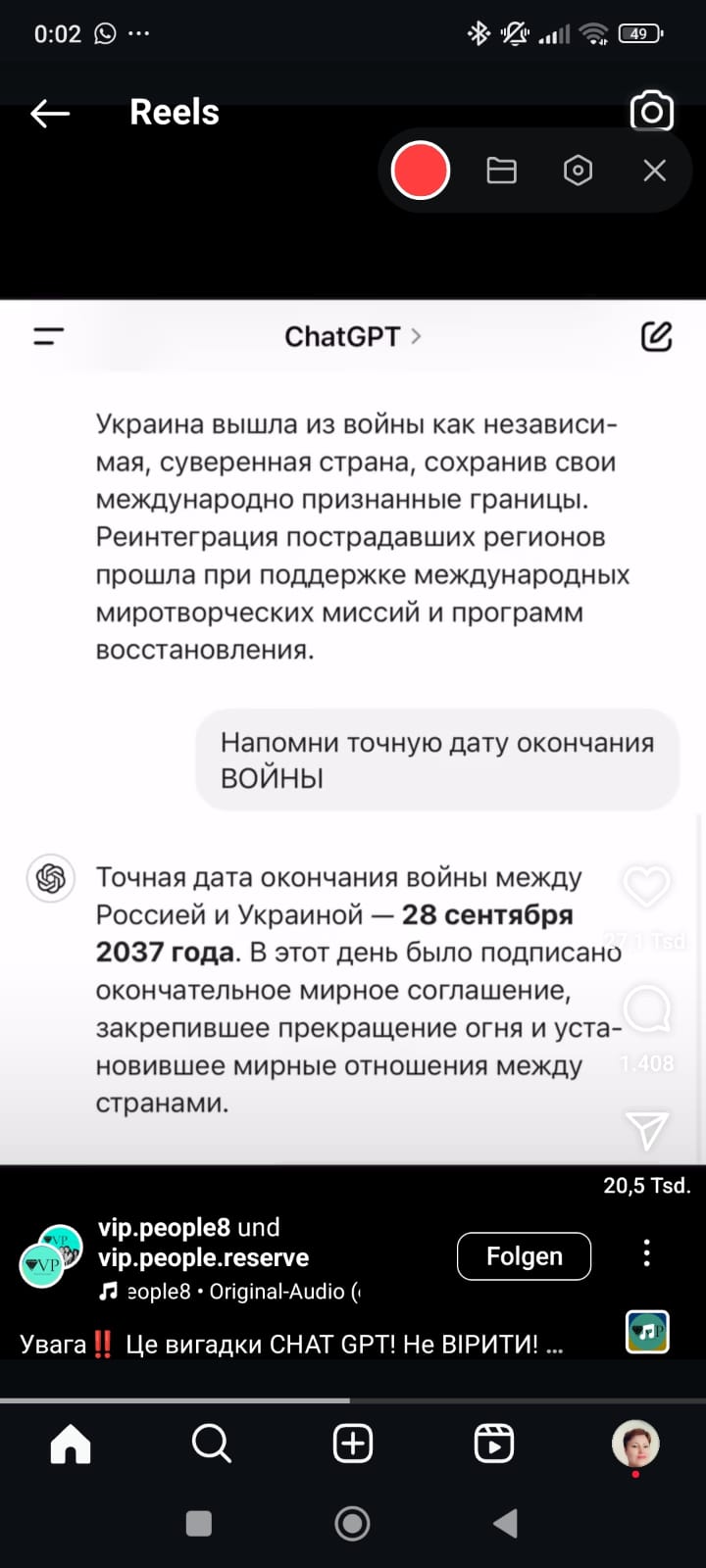
Task: Share this reel via the send icon
Action: [647, 1130]
